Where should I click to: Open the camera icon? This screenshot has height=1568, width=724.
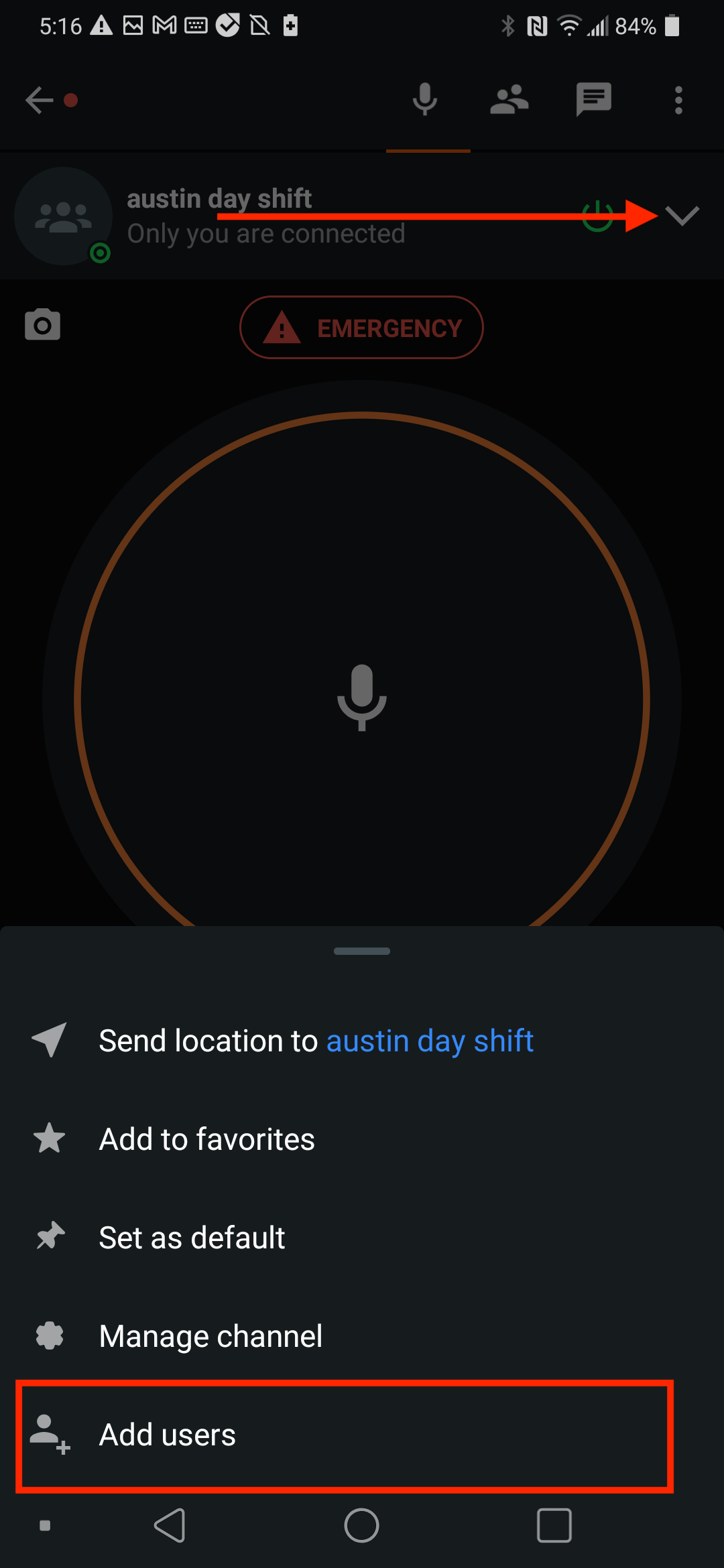[43, 325]
